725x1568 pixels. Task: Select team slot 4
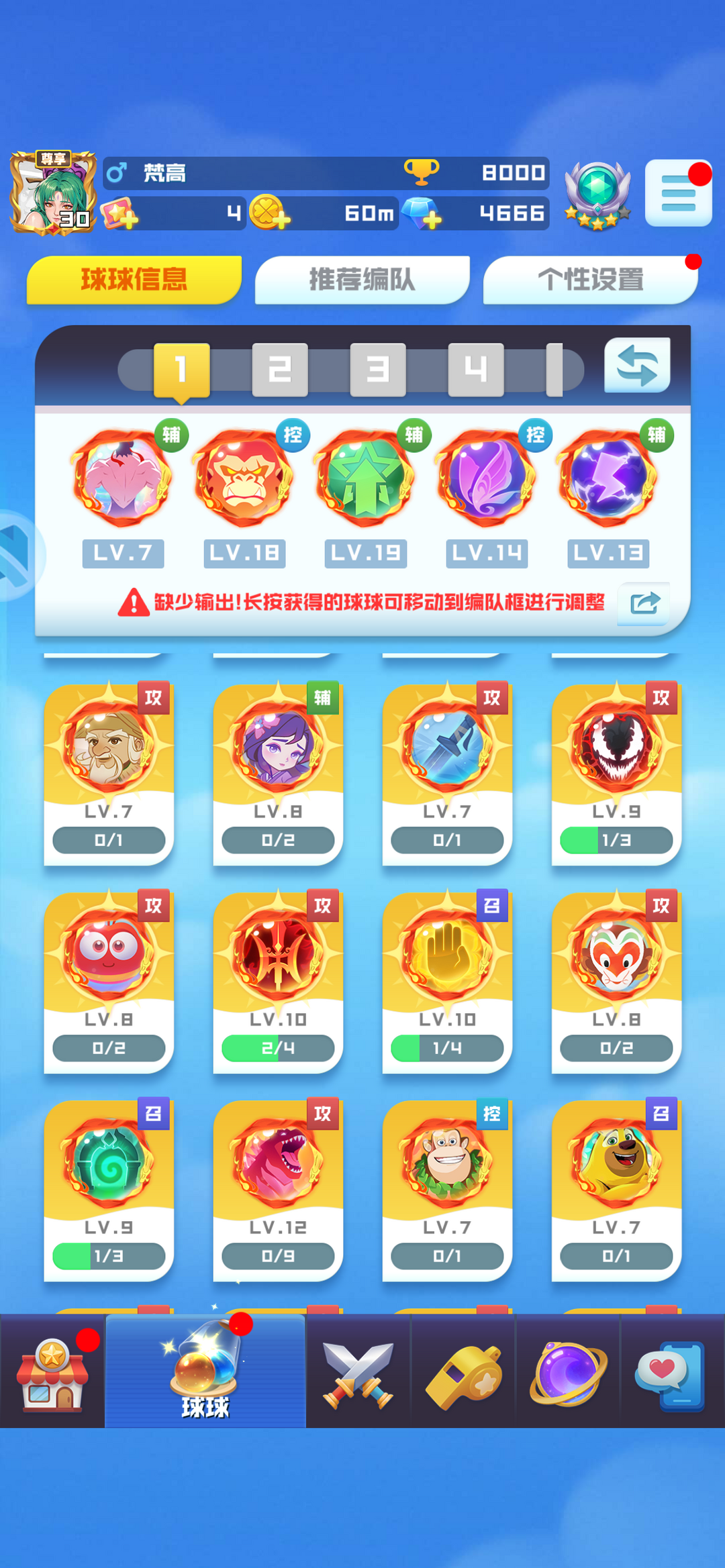(x=475, y=369)
